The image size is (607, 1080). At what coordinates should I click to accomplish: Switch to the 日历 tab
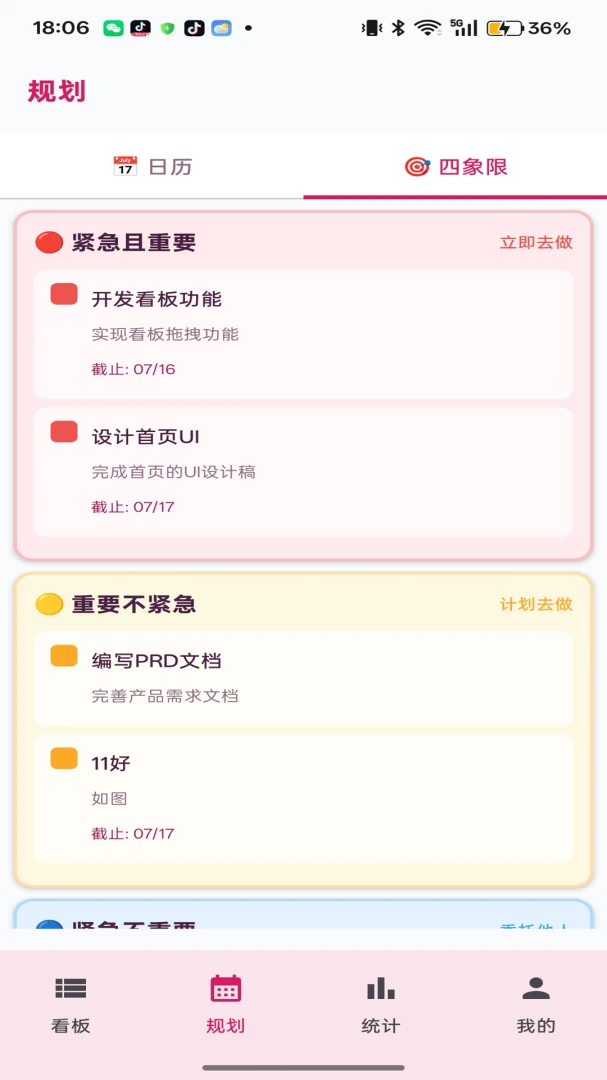(x=152, y=167)
